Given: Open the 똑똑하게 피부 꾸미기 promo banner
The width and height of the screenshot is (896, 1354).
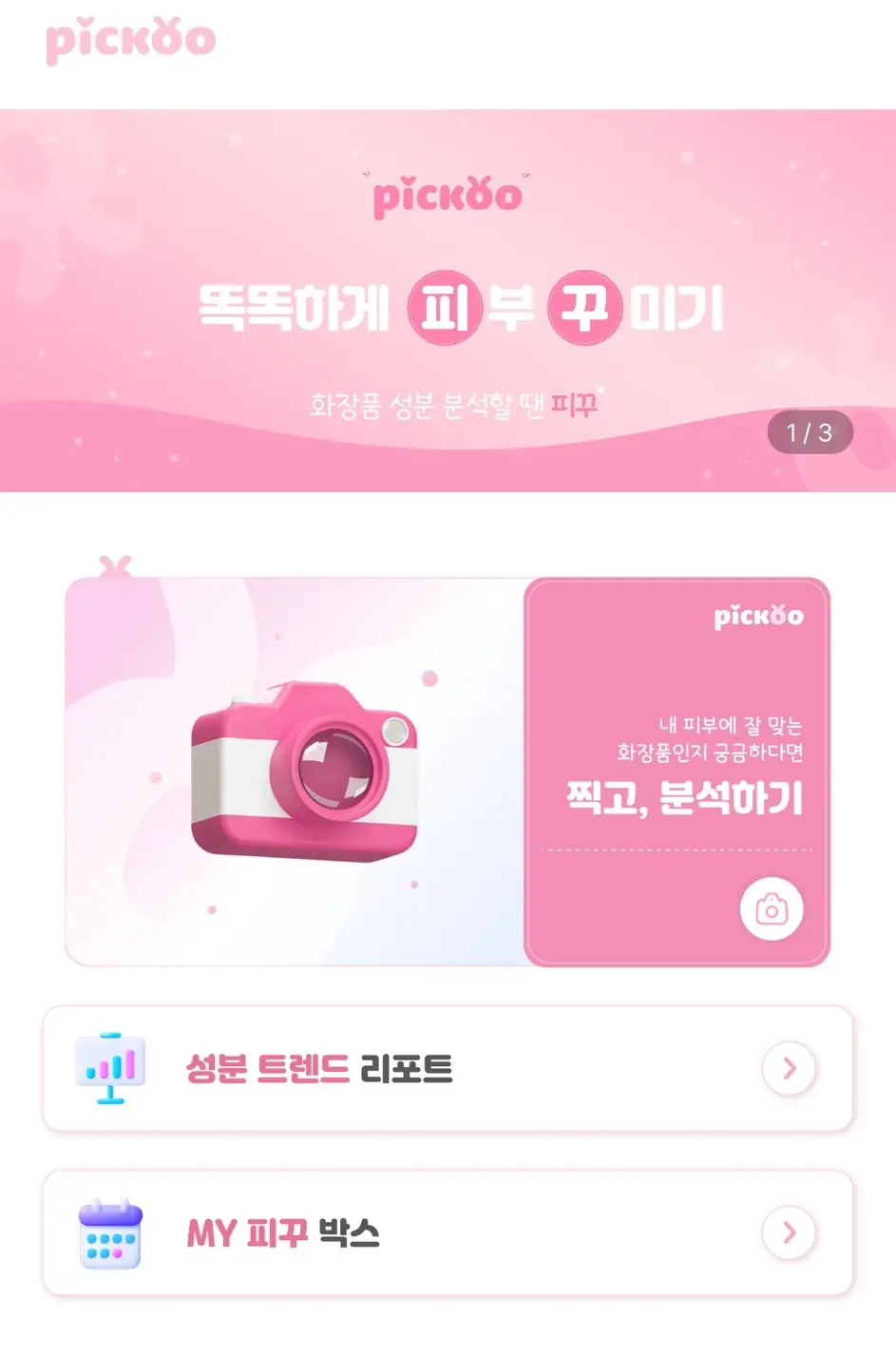Looking at the screenshot, I should [447, 304].
